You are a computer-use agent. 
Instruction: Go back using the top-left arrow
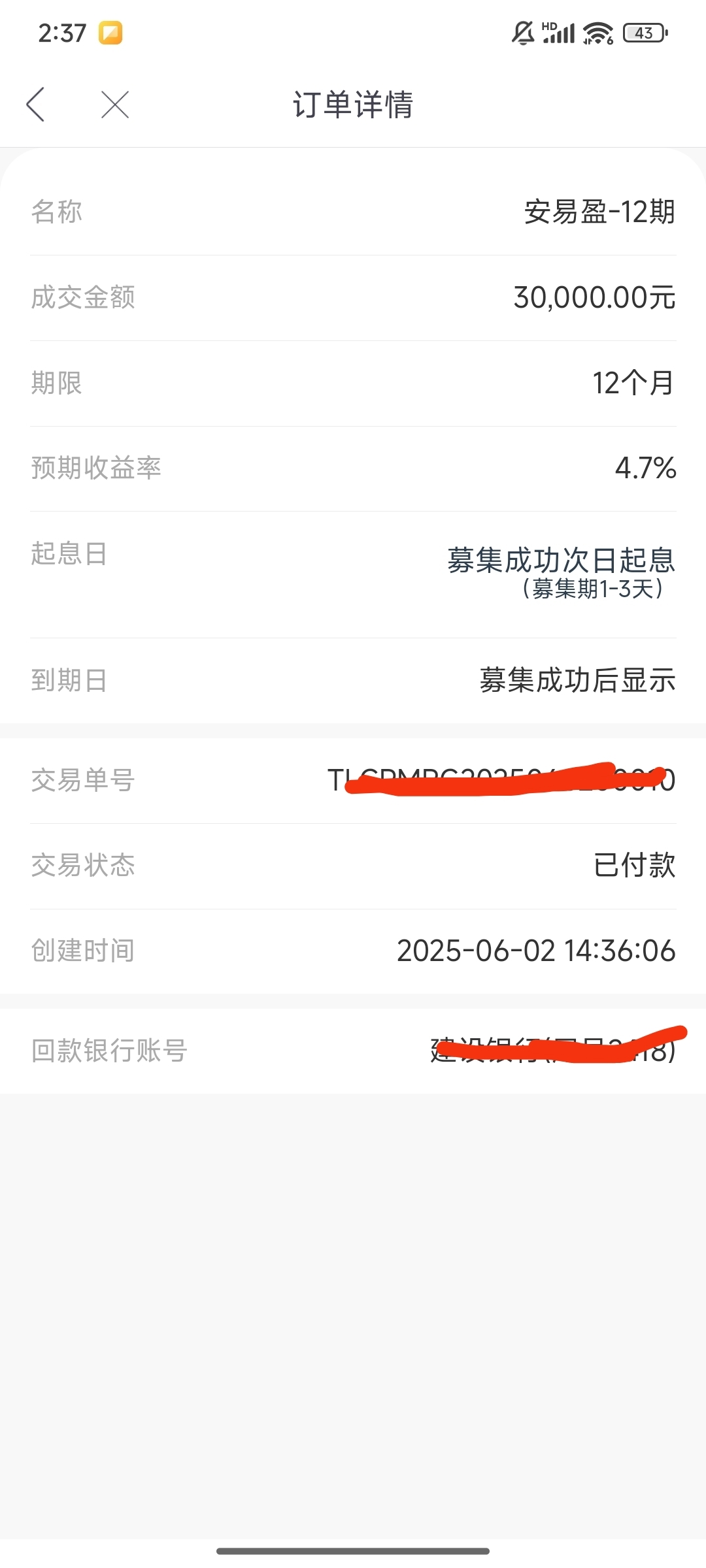35,105
